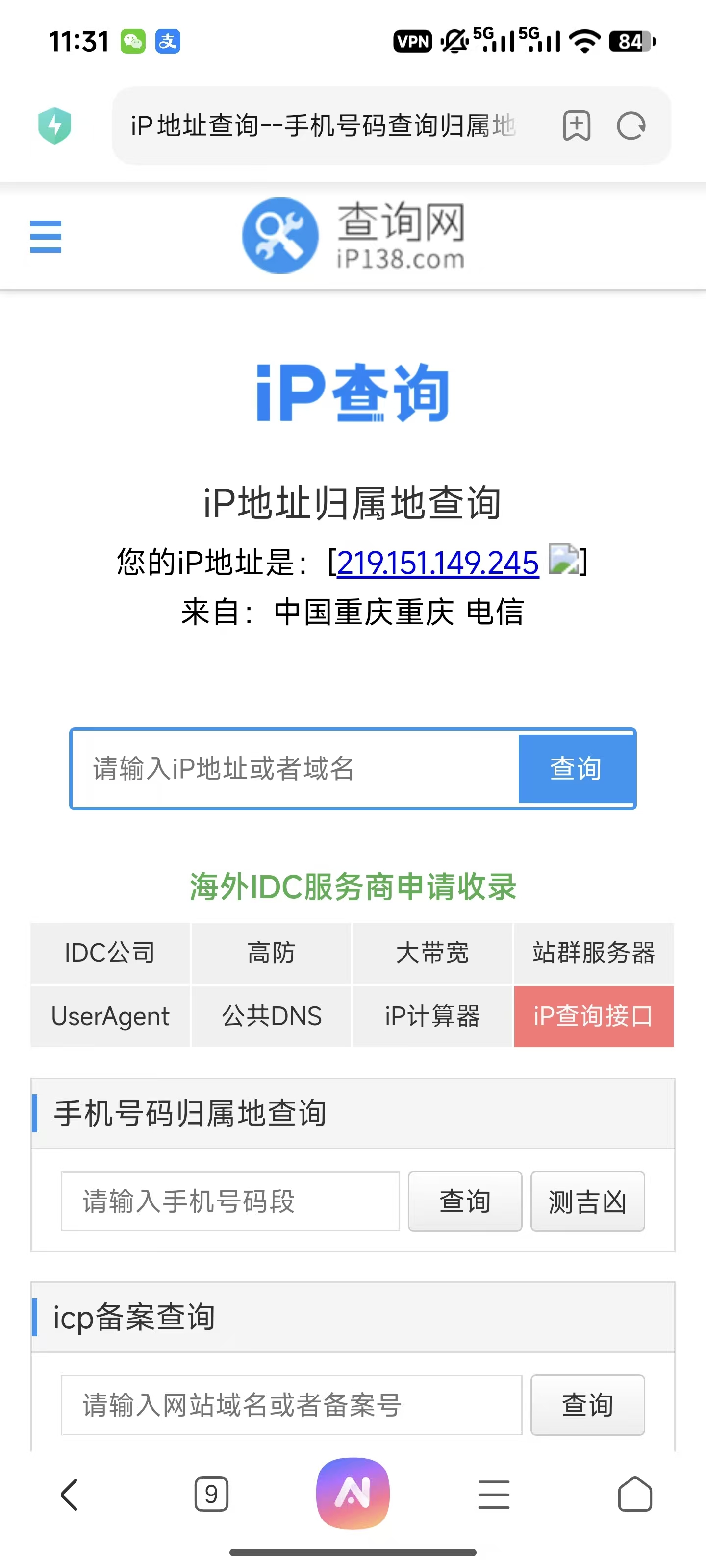
Task: Open the security shield icon
Action: click(55, 126)
